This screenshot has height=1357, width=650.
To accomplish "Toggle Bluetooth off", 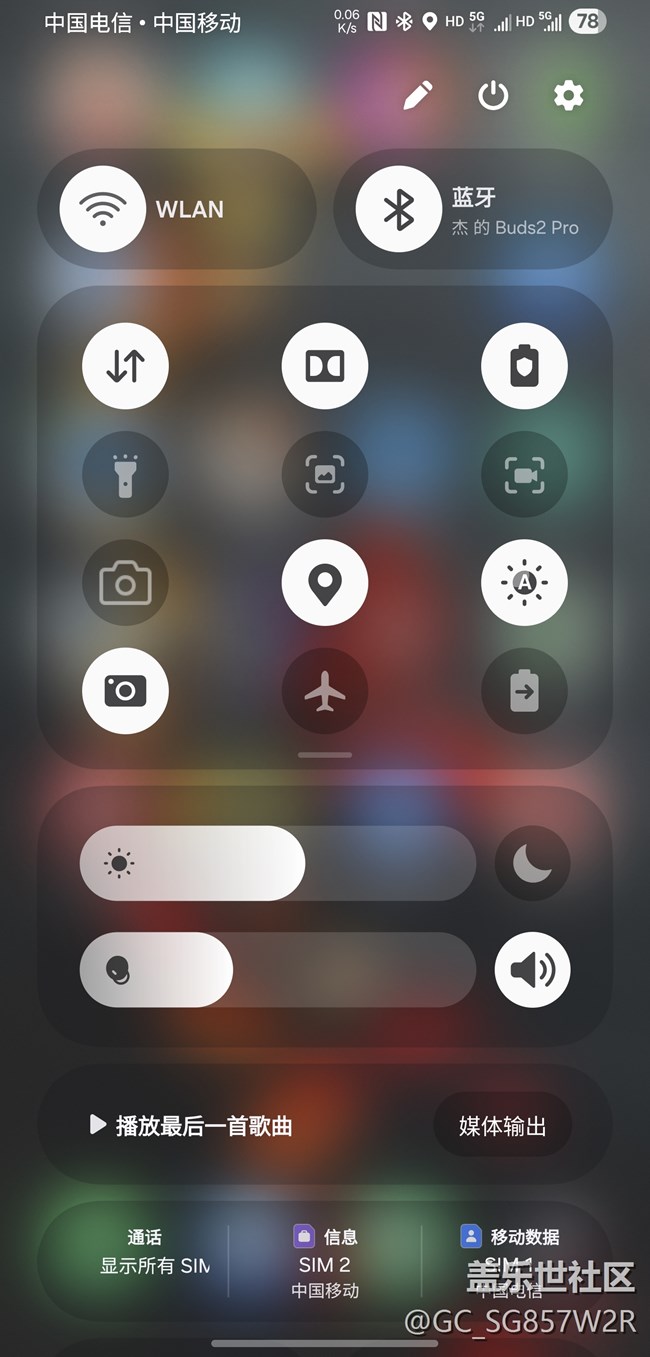I will pyautogui.click(x=399, y=209).
